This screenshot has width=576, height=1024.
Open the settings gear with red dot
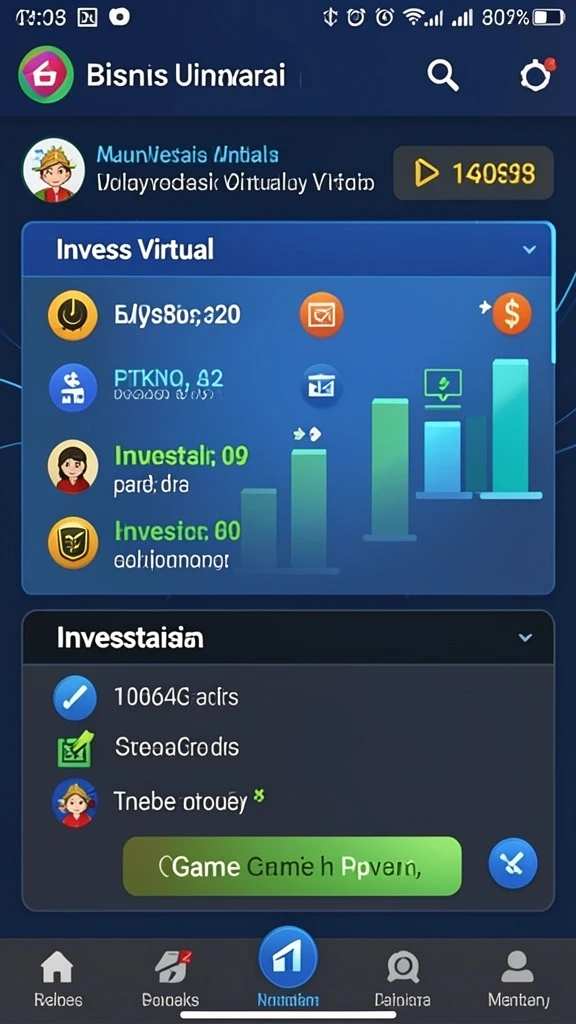pyautogui.click(x=537, y=76)
